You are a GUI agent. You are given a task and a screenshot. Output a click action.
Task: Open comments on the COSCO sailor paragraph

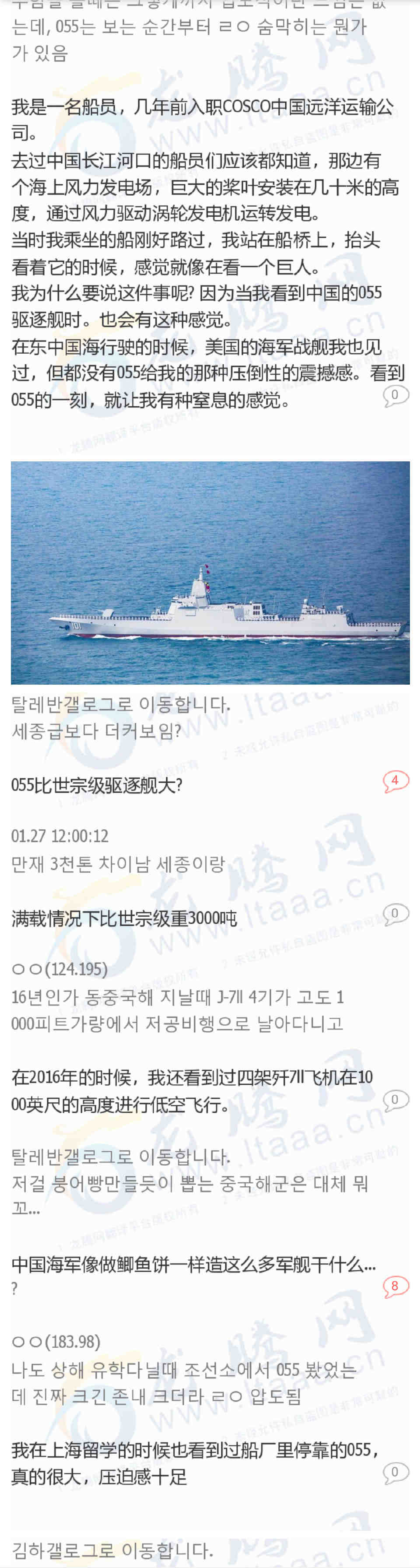395,396
